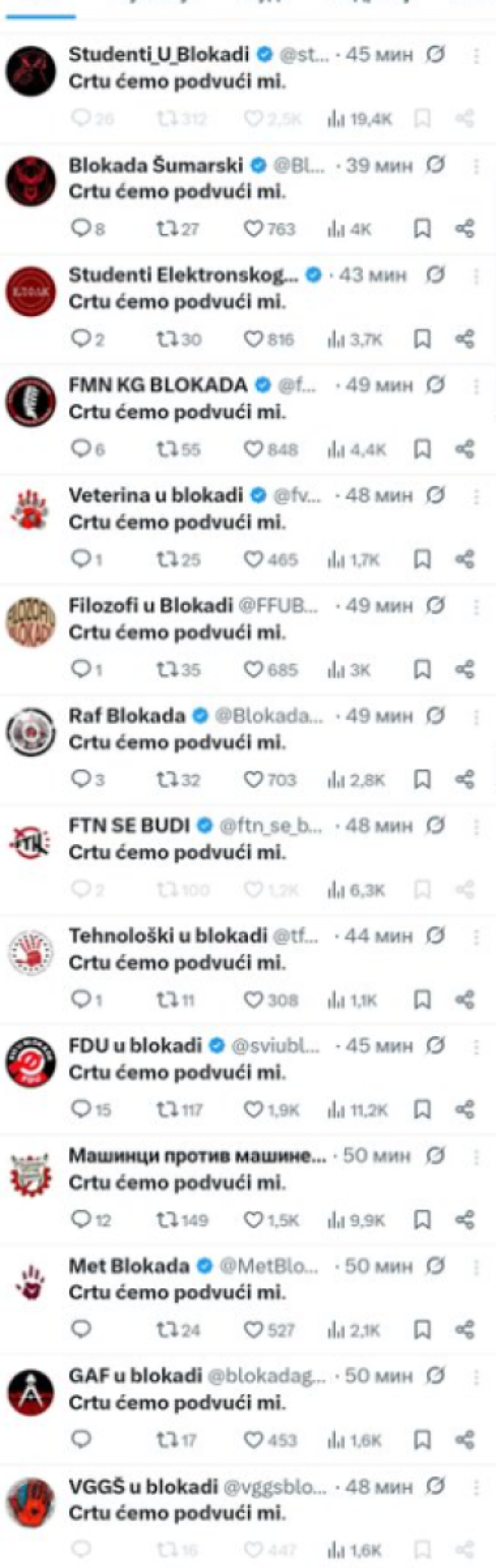This screenshot has width=496, height=1568.
Task: Share the Filozofi u Blokadi post
Action: pos(465,670)
